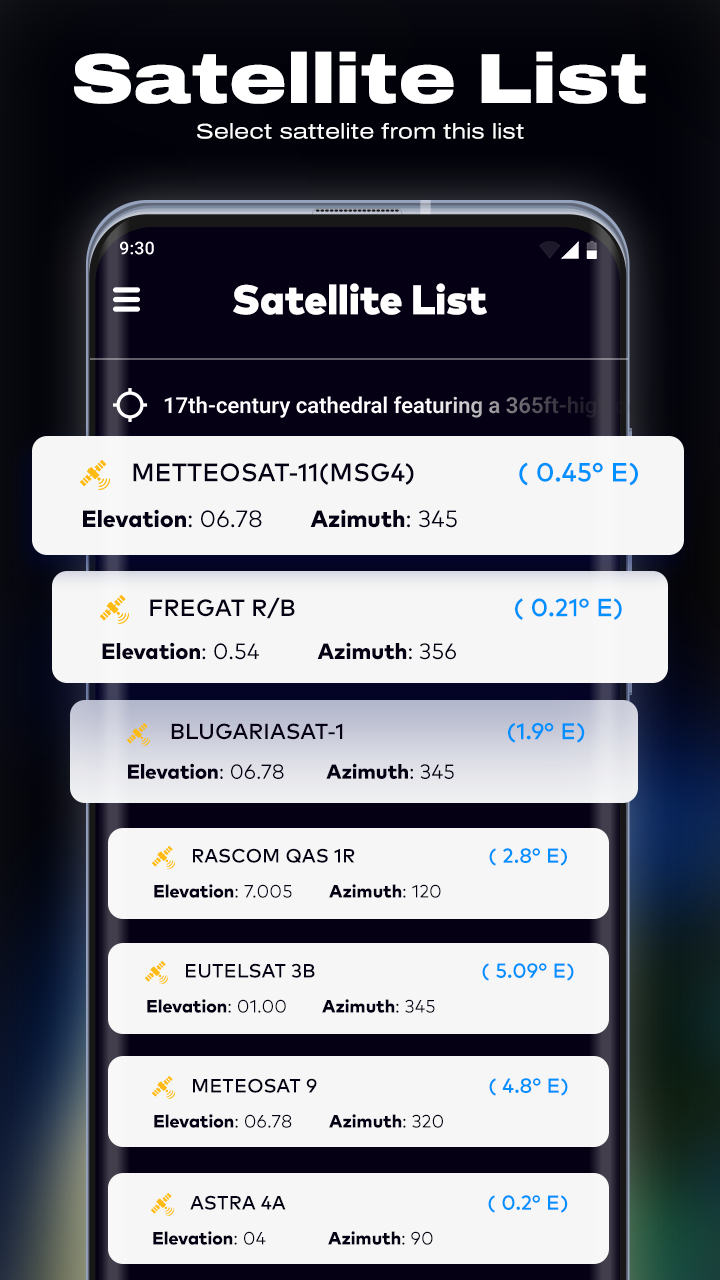
Task: Open the ( 0.45° E ) position link
Action: click(x=576, y=472)
